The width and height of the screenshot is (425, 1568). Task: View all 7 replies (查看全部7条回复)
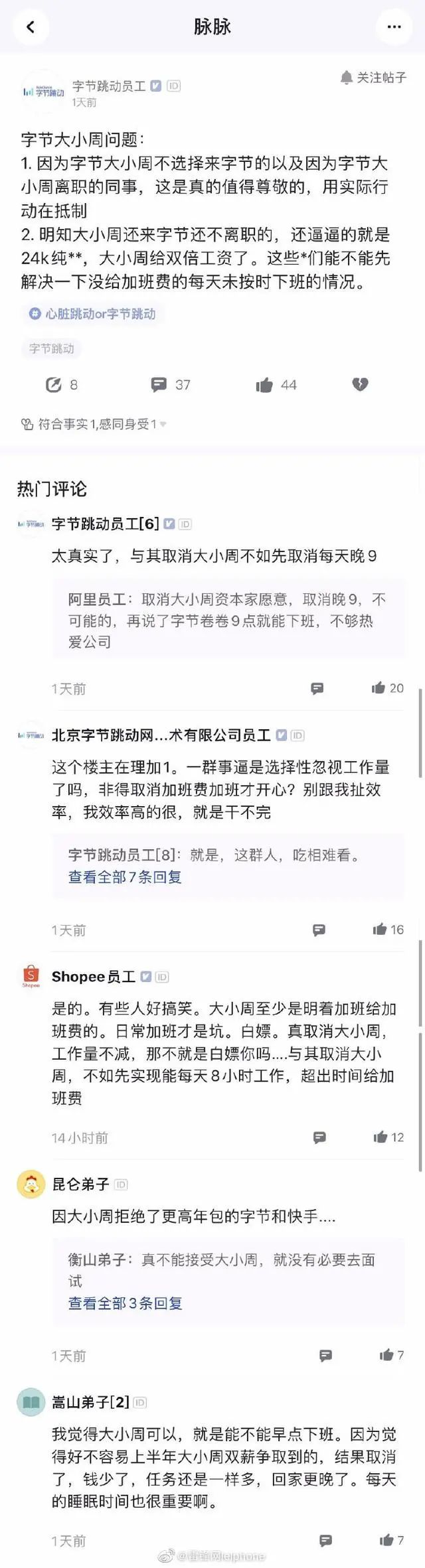125,877
